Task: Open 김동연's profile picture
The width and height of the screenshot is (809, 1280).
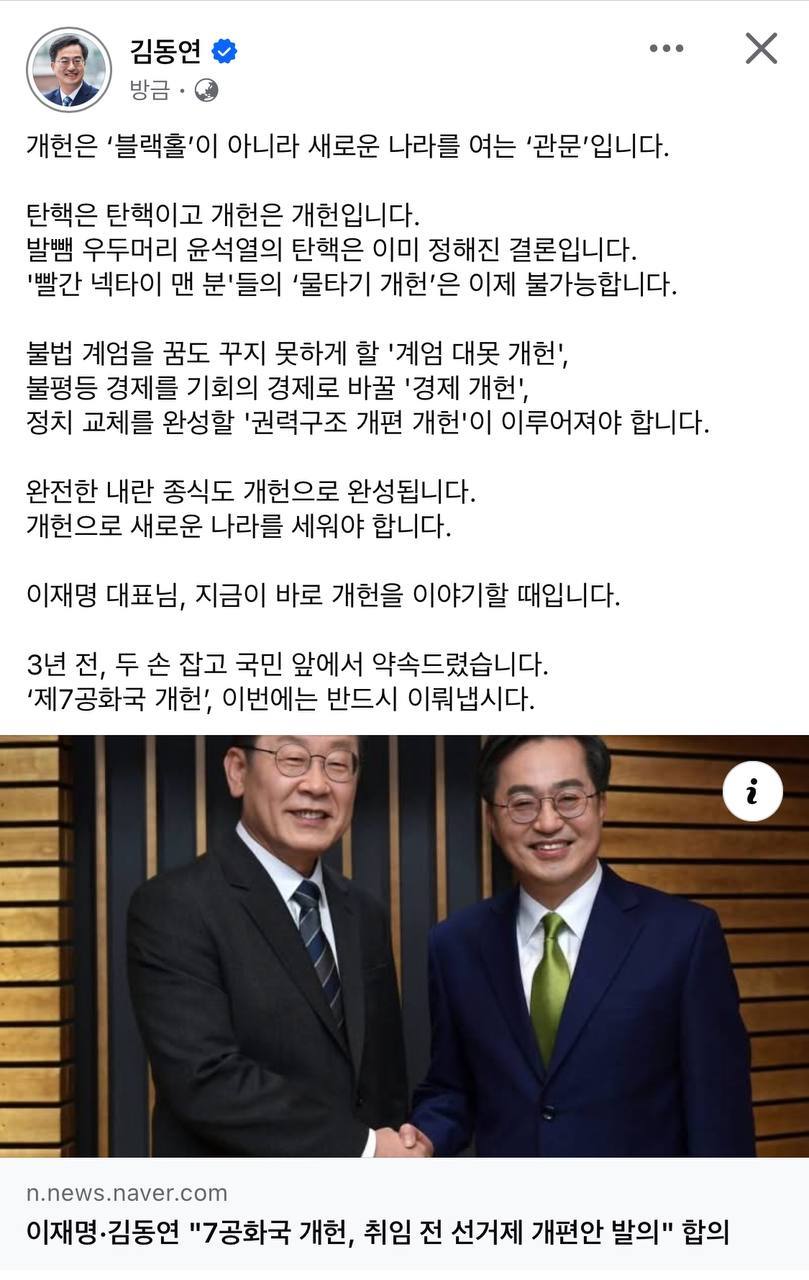Action: (68, 69)
